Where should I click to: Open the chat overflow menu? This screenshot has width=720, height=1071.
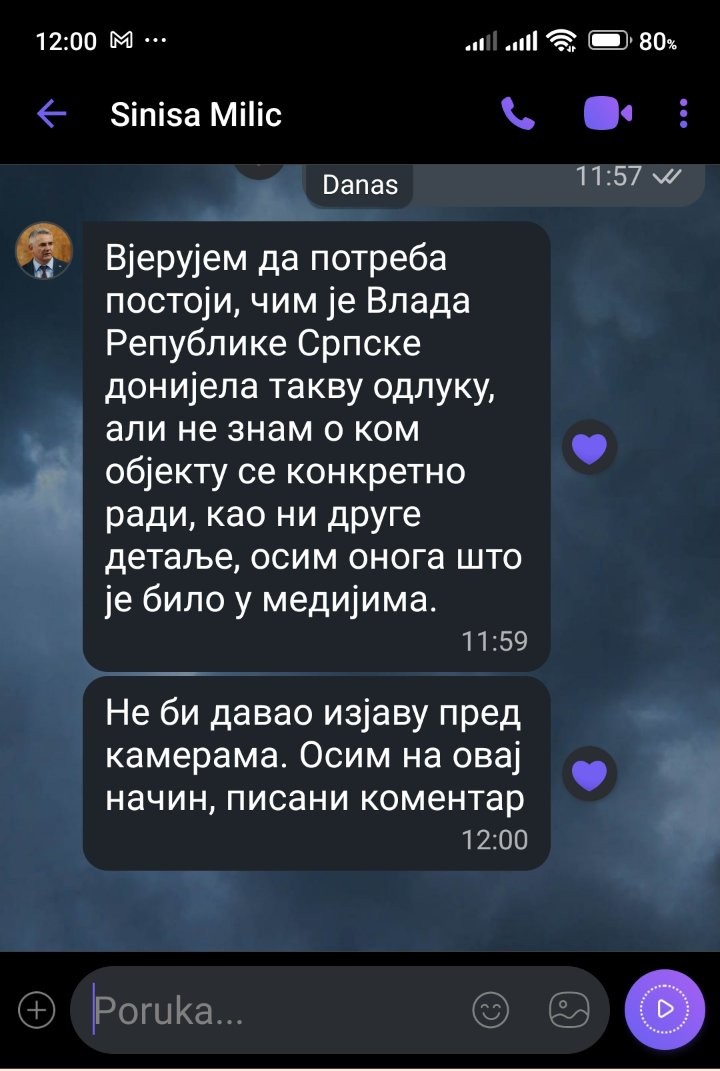[x=684, y=115]
